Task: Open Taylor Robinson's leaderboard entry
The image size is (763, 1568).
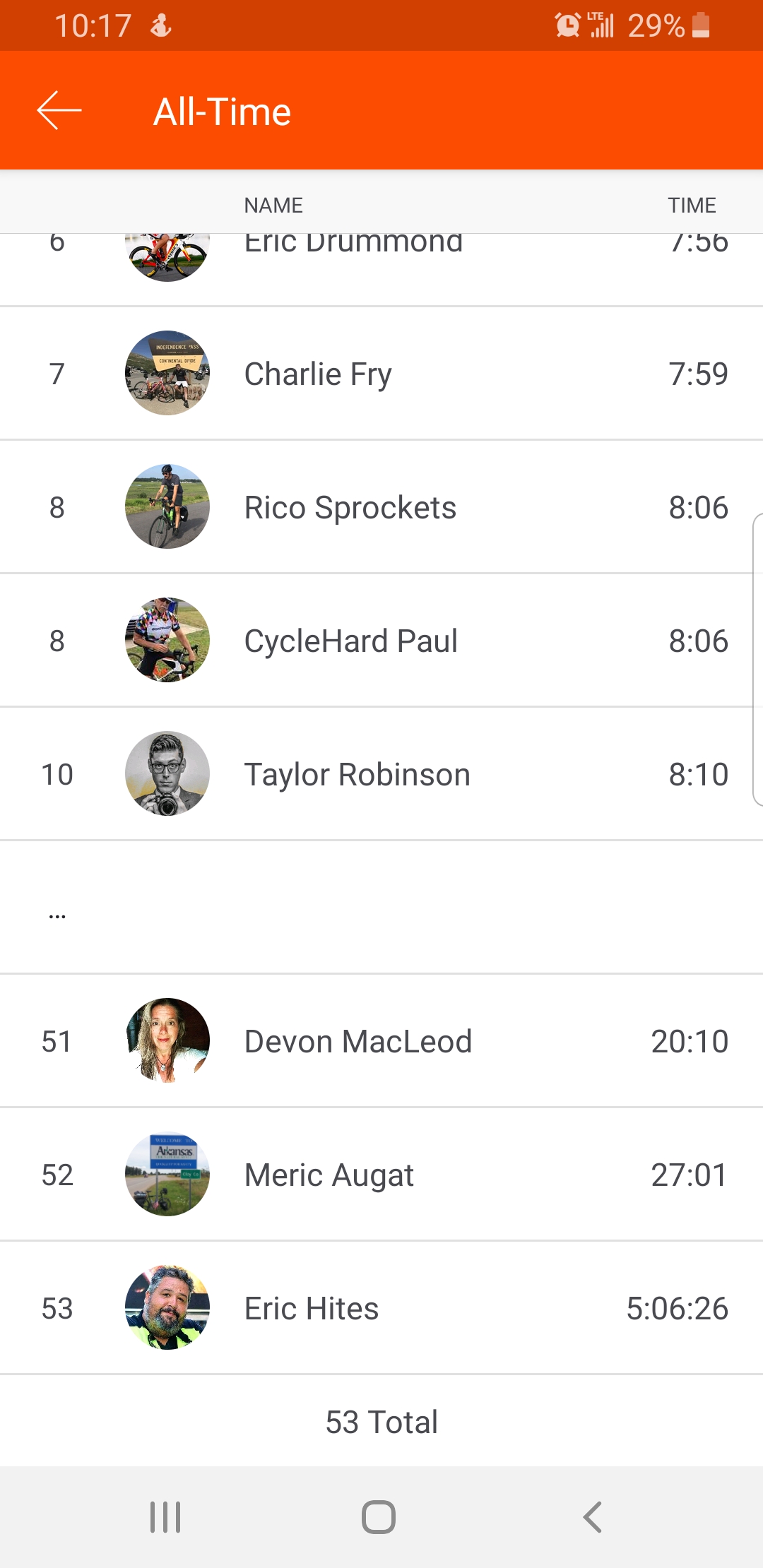Action: coord(381,774)
